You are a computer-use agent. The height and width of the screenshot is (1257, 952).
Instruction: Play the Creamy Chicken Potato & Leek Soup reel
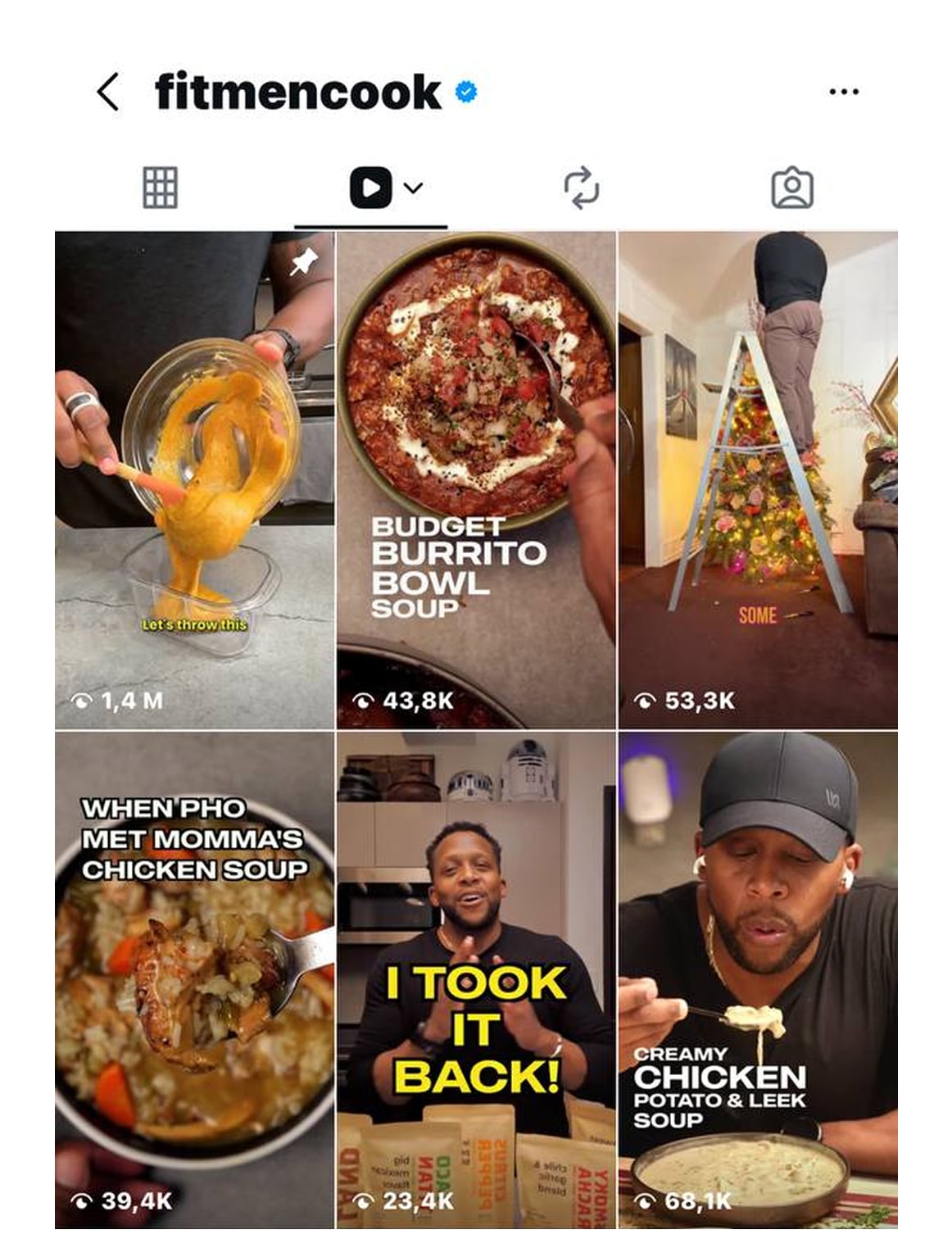tap(760, 975)
